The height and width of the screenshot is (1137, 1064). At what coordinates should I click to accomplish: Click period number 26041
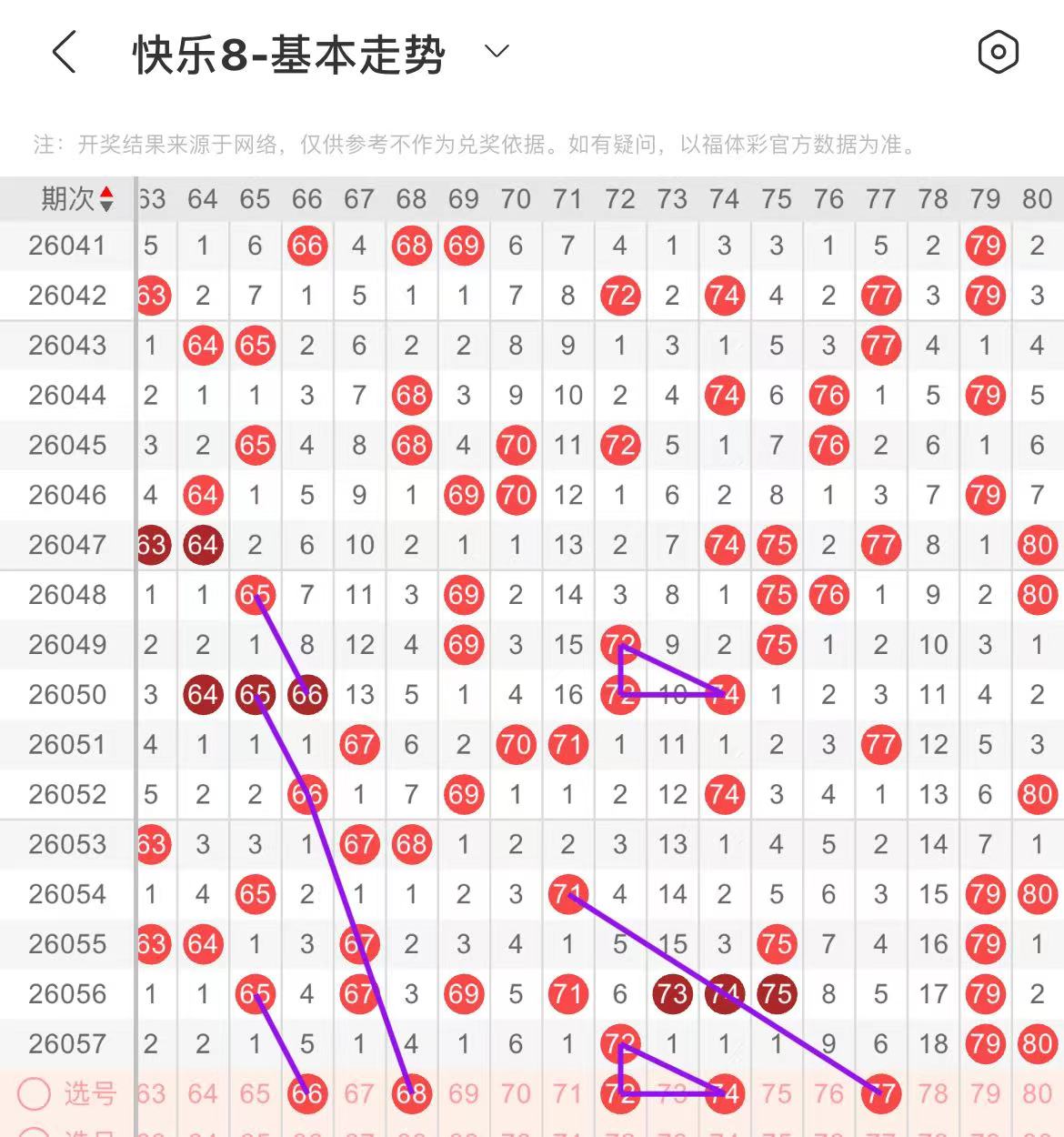(x=68, y=245)
